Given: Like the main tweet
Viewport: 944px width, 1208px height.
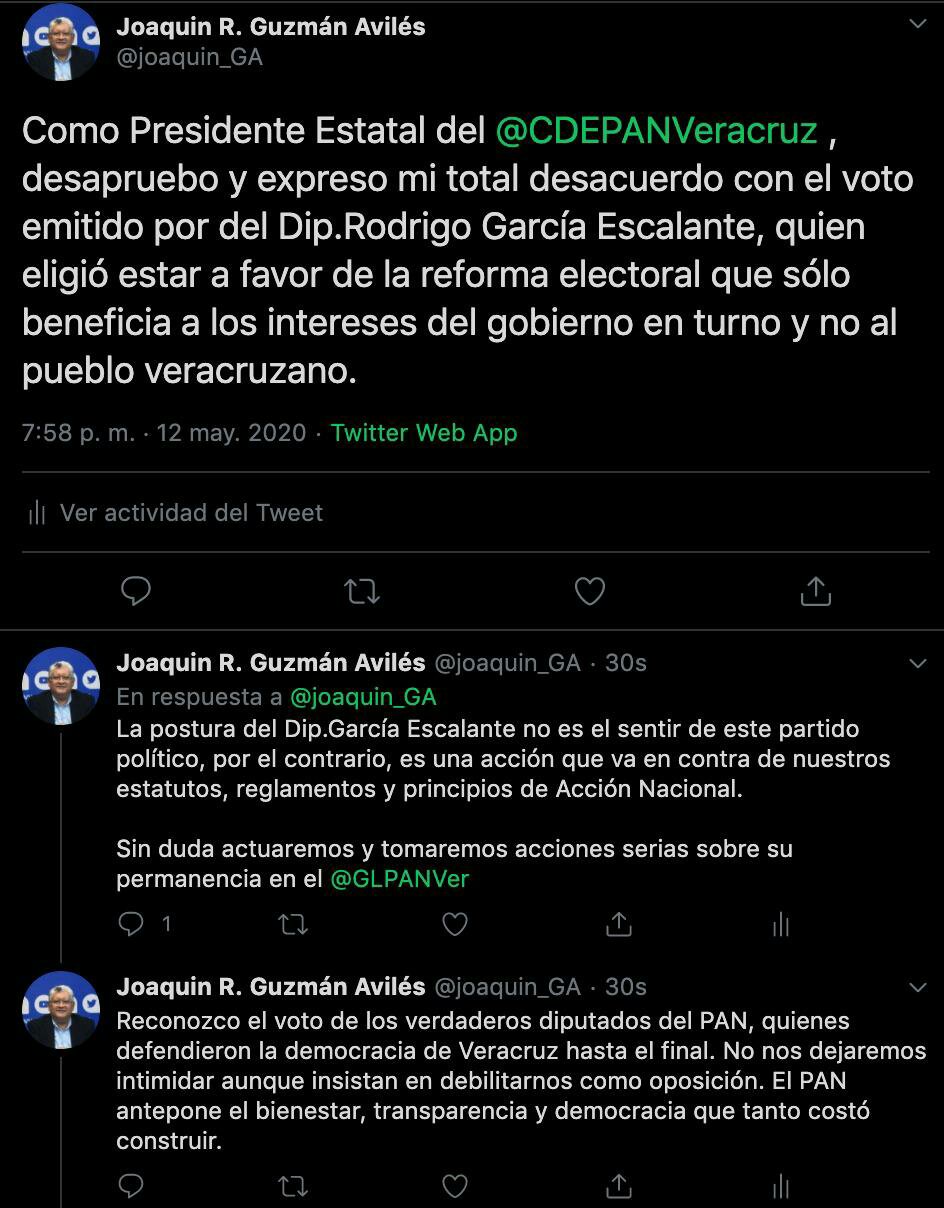Looking at the screenshot, I should point(589,591).
